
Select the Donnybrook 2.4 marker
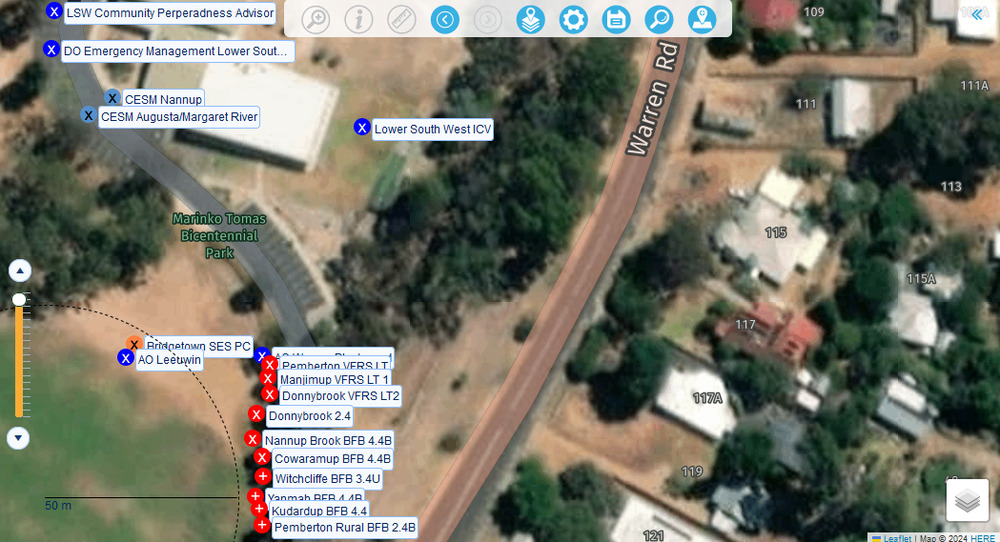[x=256, y=415]
